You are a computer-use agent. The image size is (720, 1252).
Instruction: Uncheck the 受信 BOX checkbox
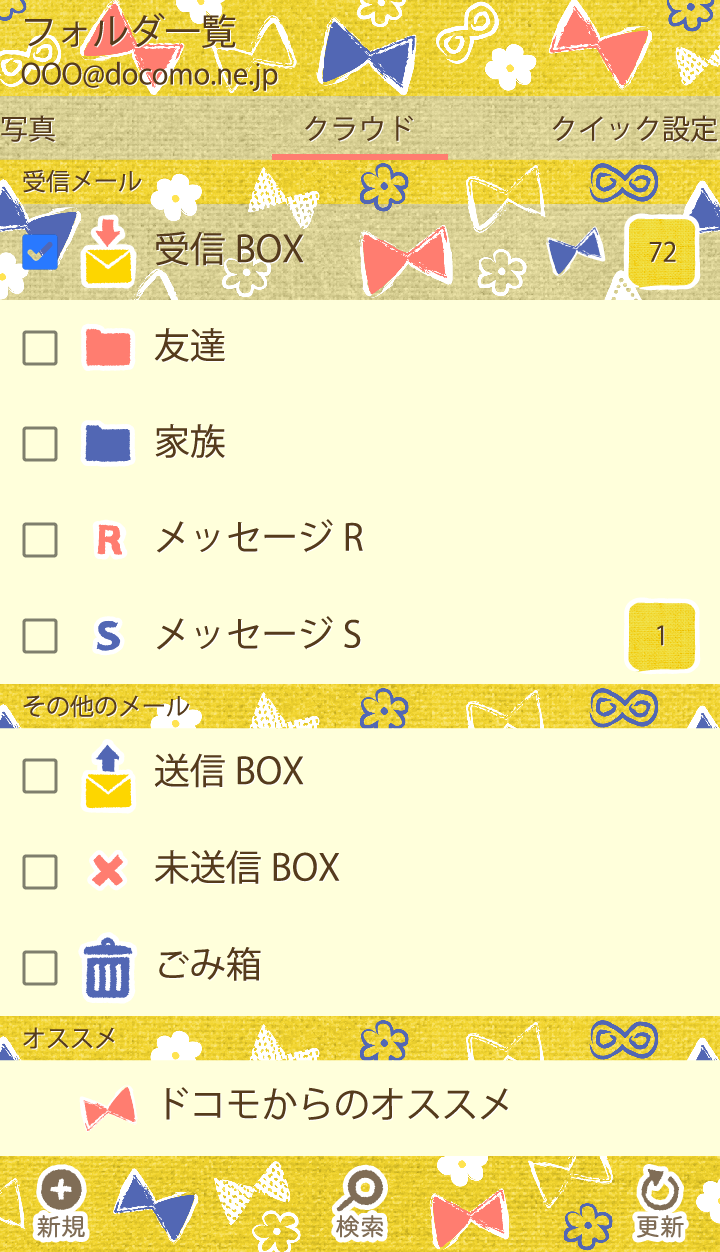(x=40, y=251)
